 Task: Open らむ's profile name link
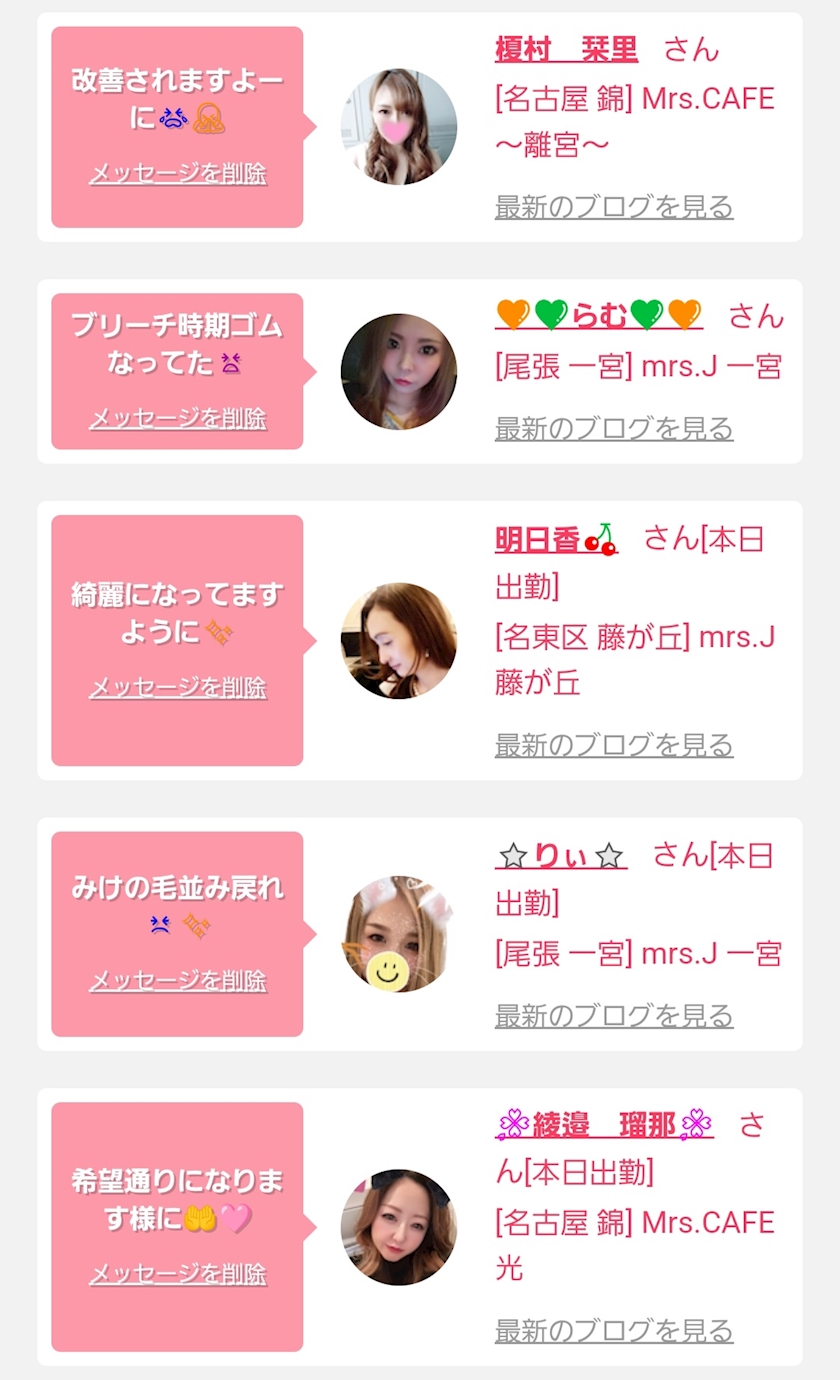click(599, 315)
